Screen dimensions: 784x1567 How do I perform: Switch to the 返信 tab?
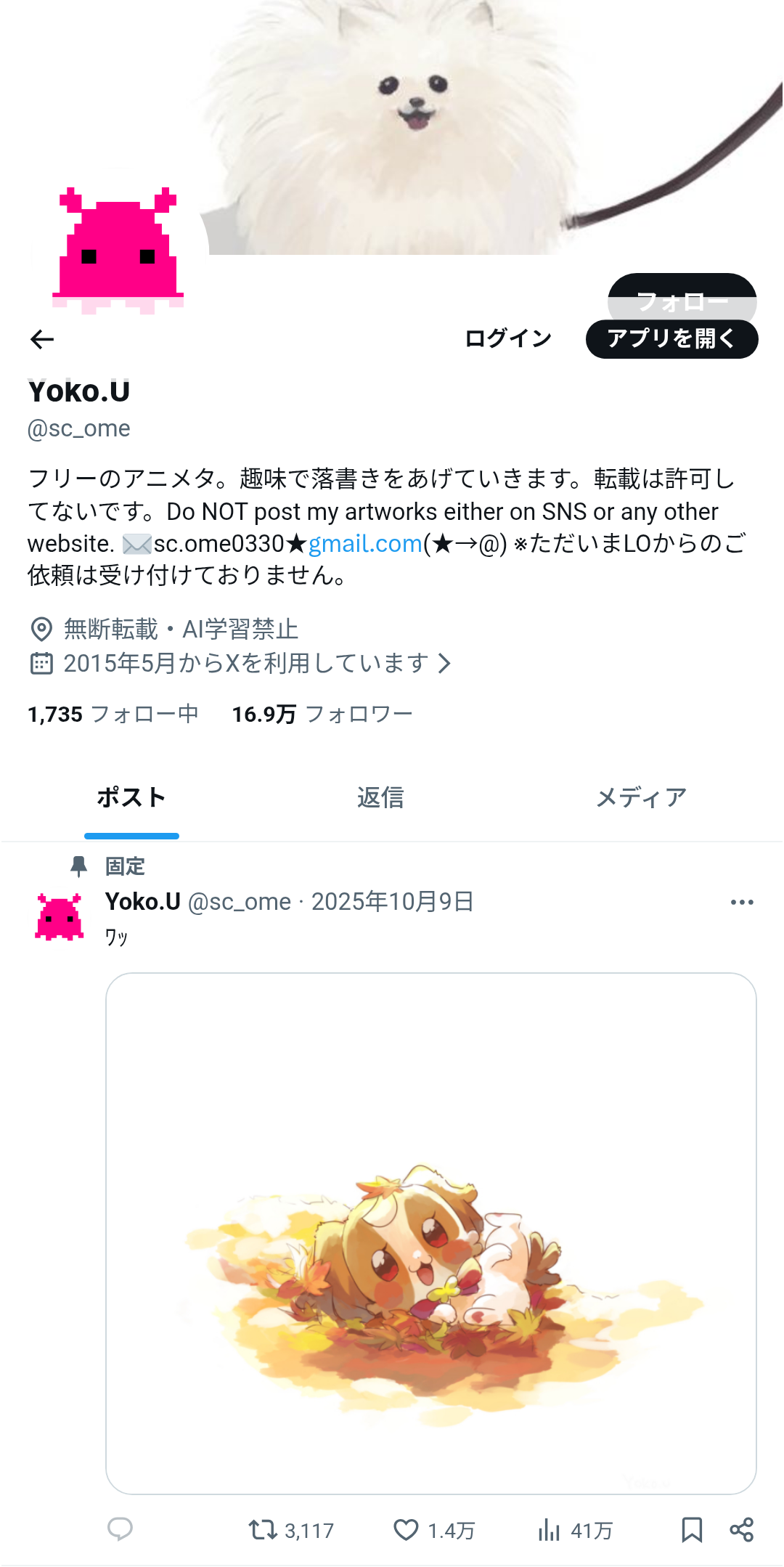[380, 797]
